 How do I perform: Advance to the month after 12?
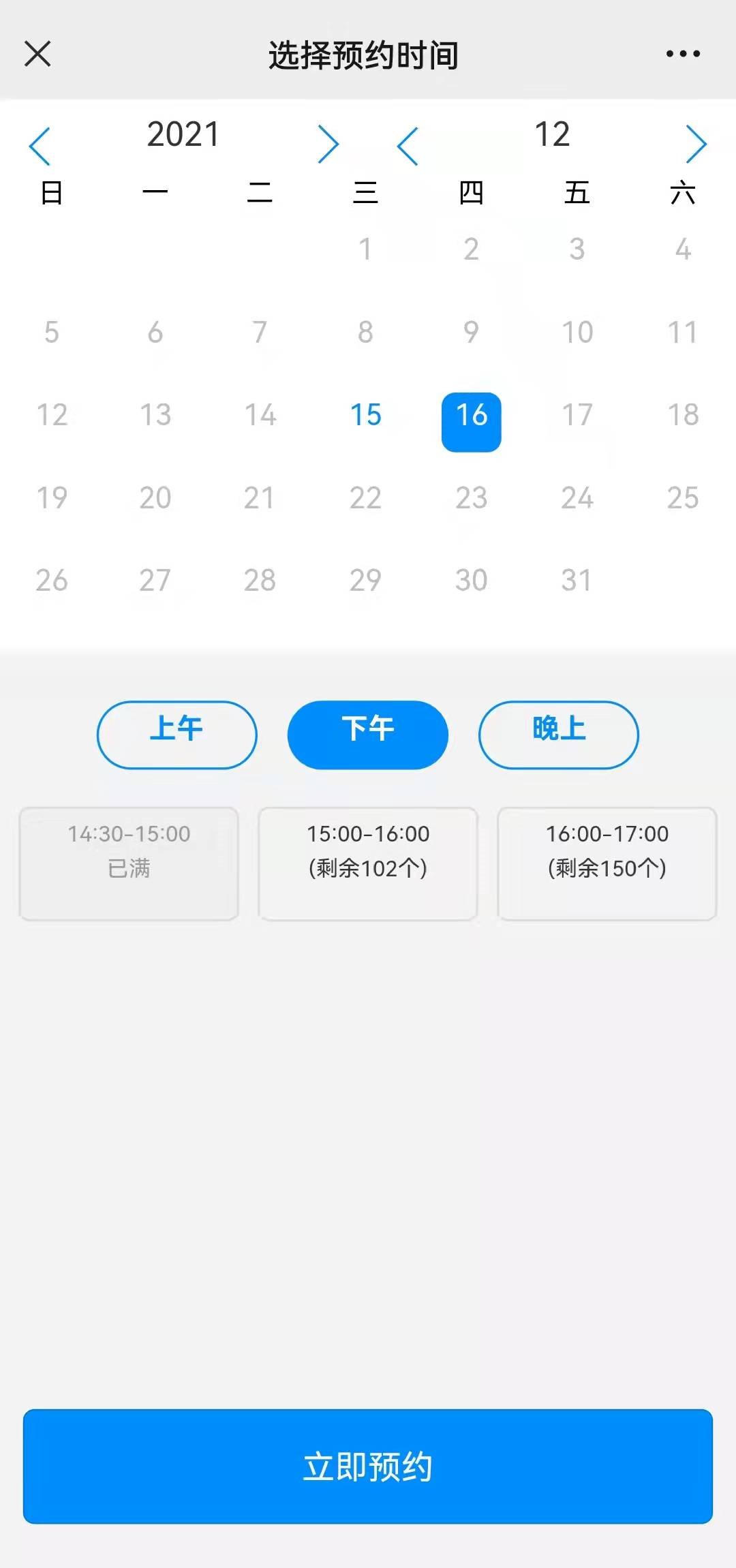tap(696, 144)
